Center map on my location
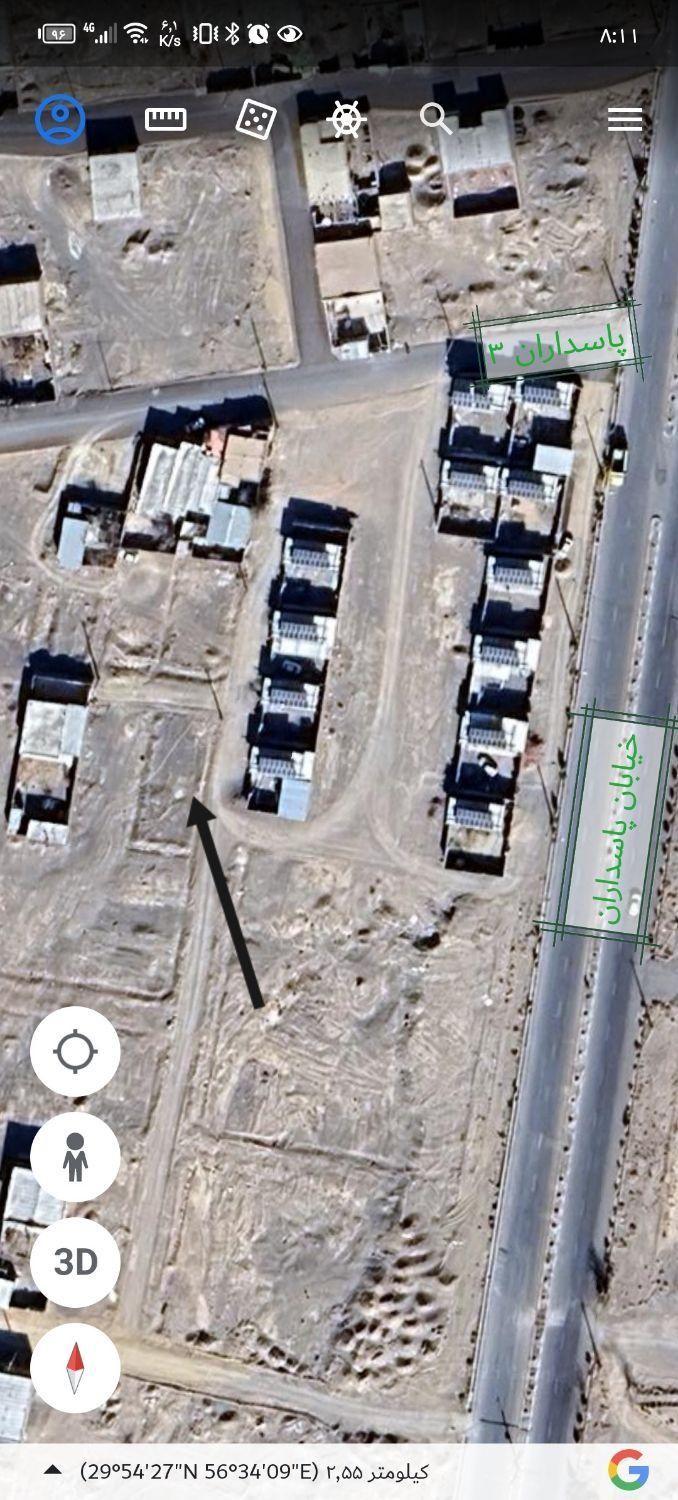 click(75, 1052)
